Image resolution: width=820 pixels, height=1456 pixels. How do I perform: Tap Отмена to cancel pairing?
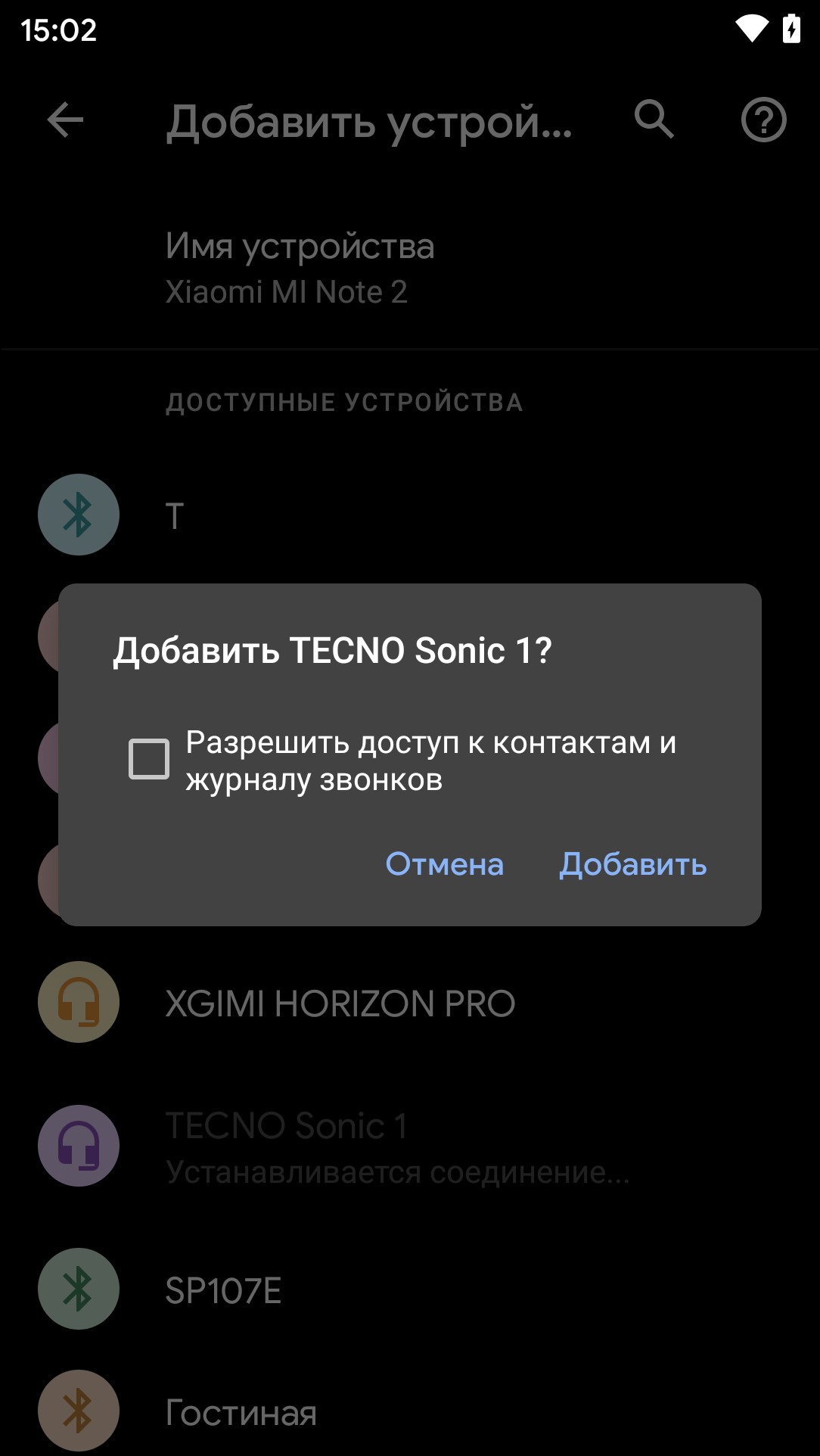[444, 864]
